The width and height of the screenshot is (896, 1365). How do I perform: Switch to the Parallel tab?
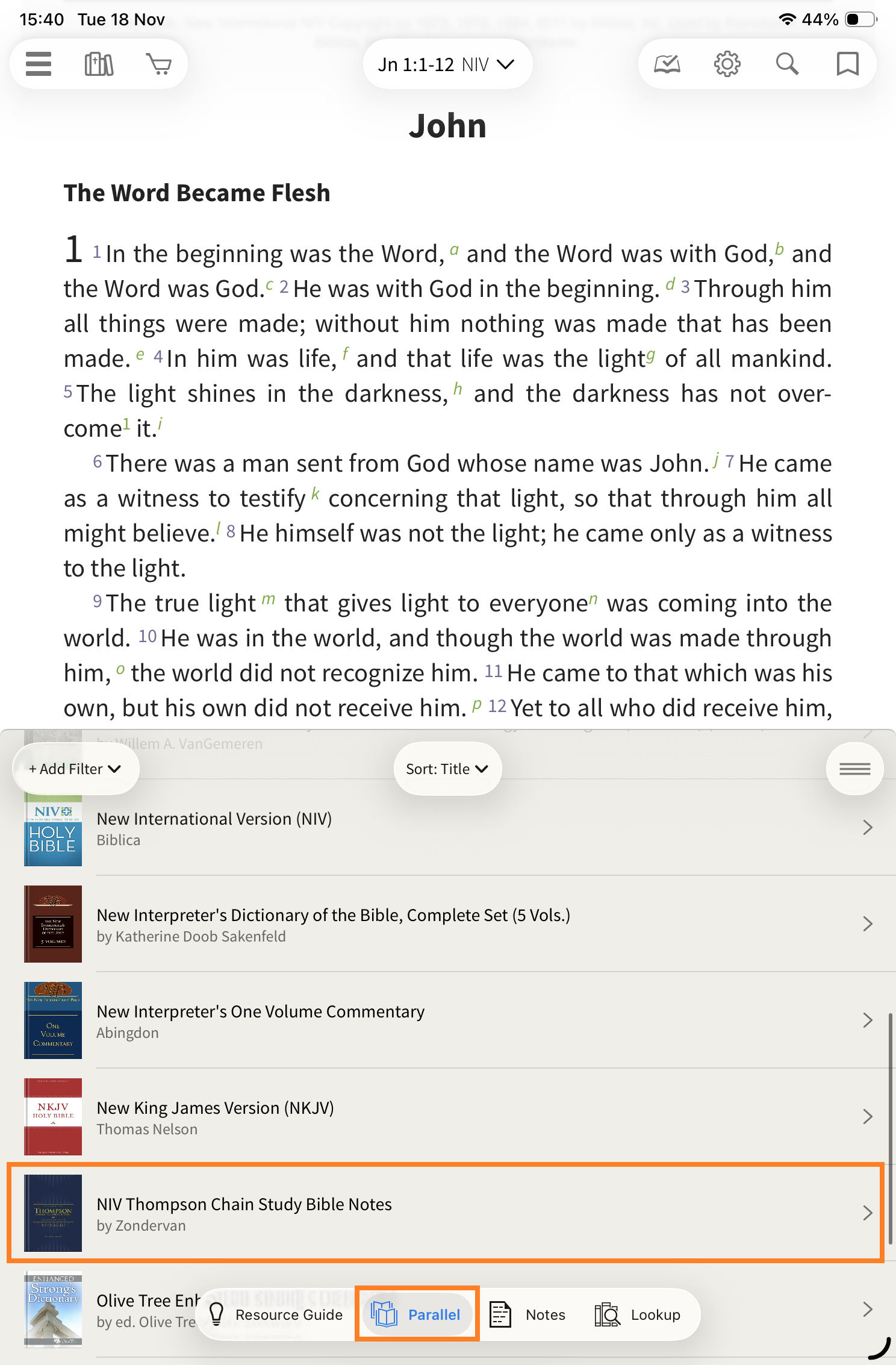[417, 1314]
